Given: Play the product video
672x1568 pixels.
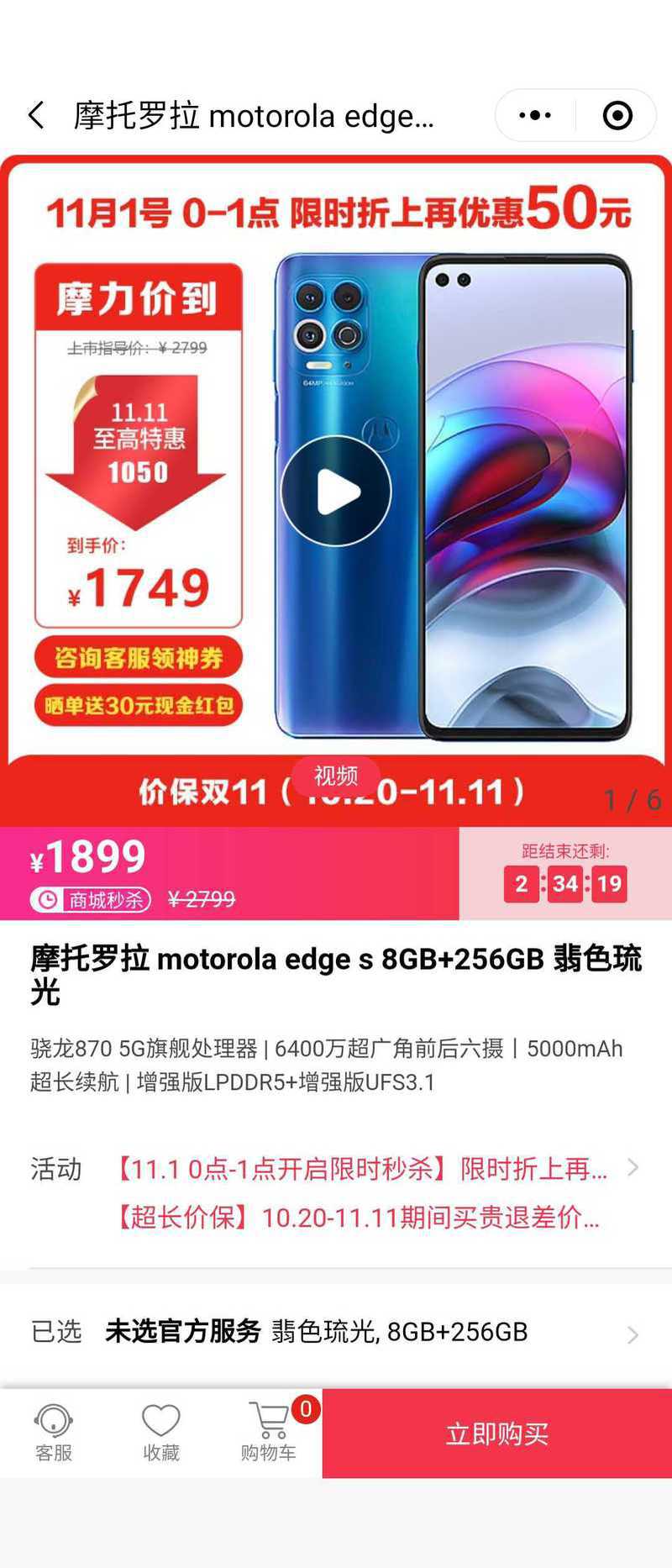Looking at the screenshot, I should [x=336, y=492].
